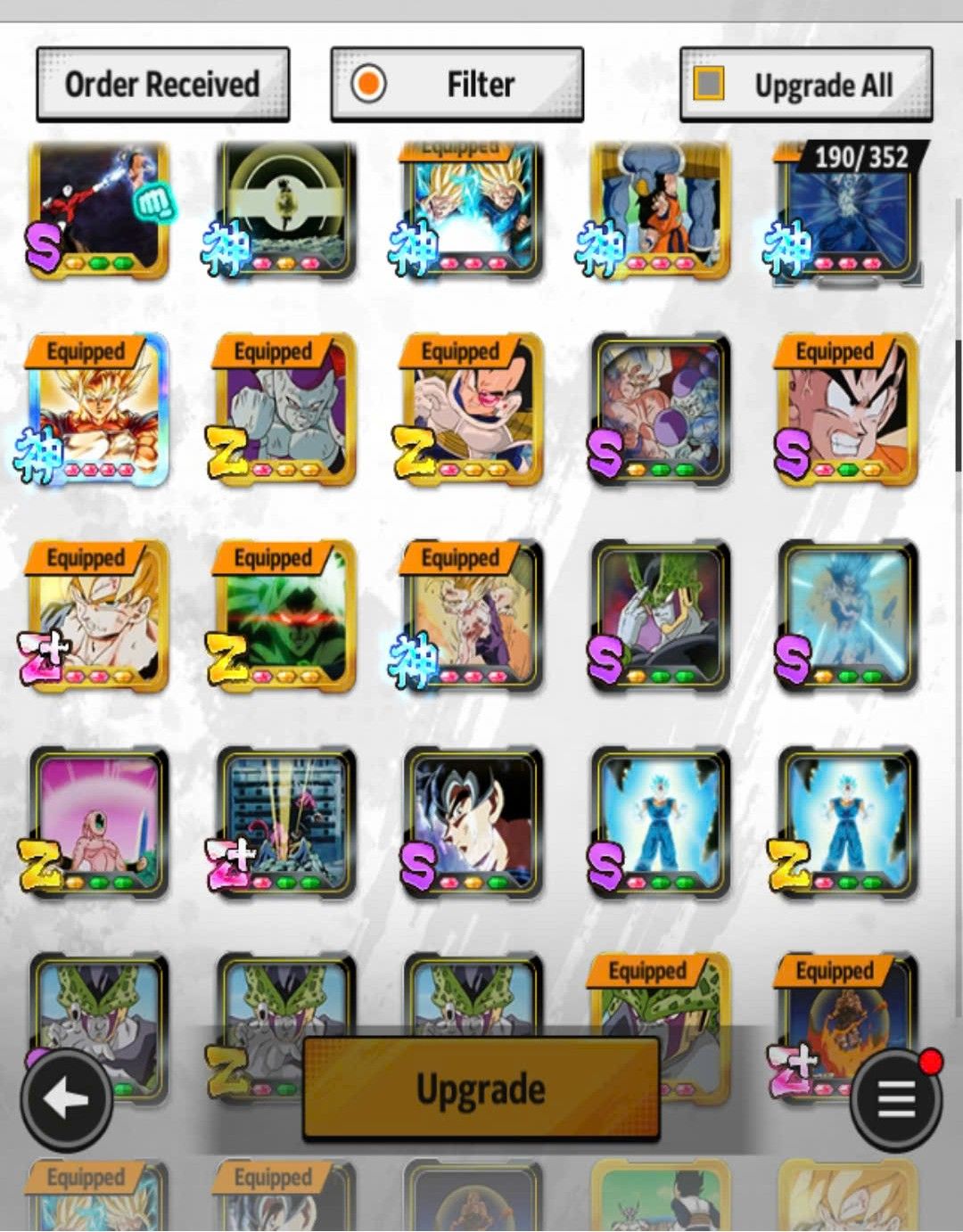Open the Order Received sort button
This screenshot has height=1232, width=963.
[x=162, y=85]
